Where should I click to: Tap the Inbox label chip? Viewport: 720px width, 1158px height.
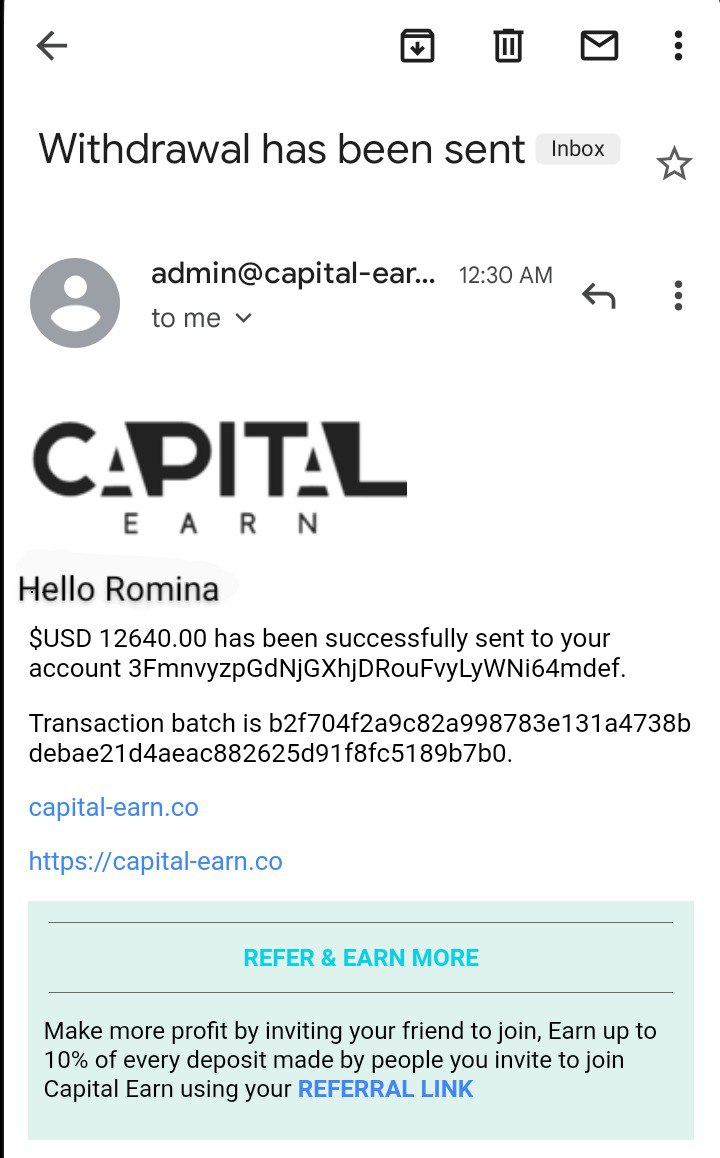(578, 149)
